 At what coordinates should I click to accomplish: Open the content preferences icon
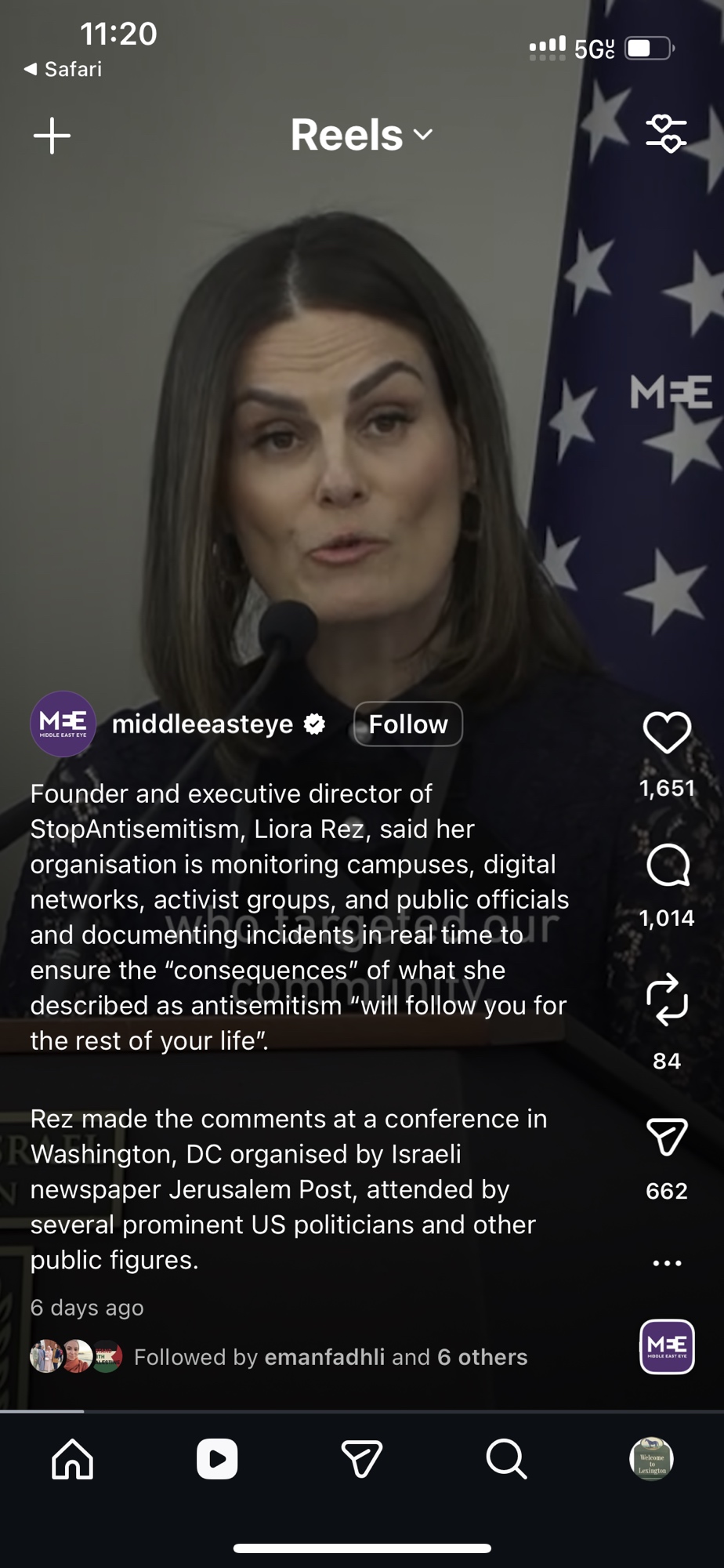tap(666, 134)
